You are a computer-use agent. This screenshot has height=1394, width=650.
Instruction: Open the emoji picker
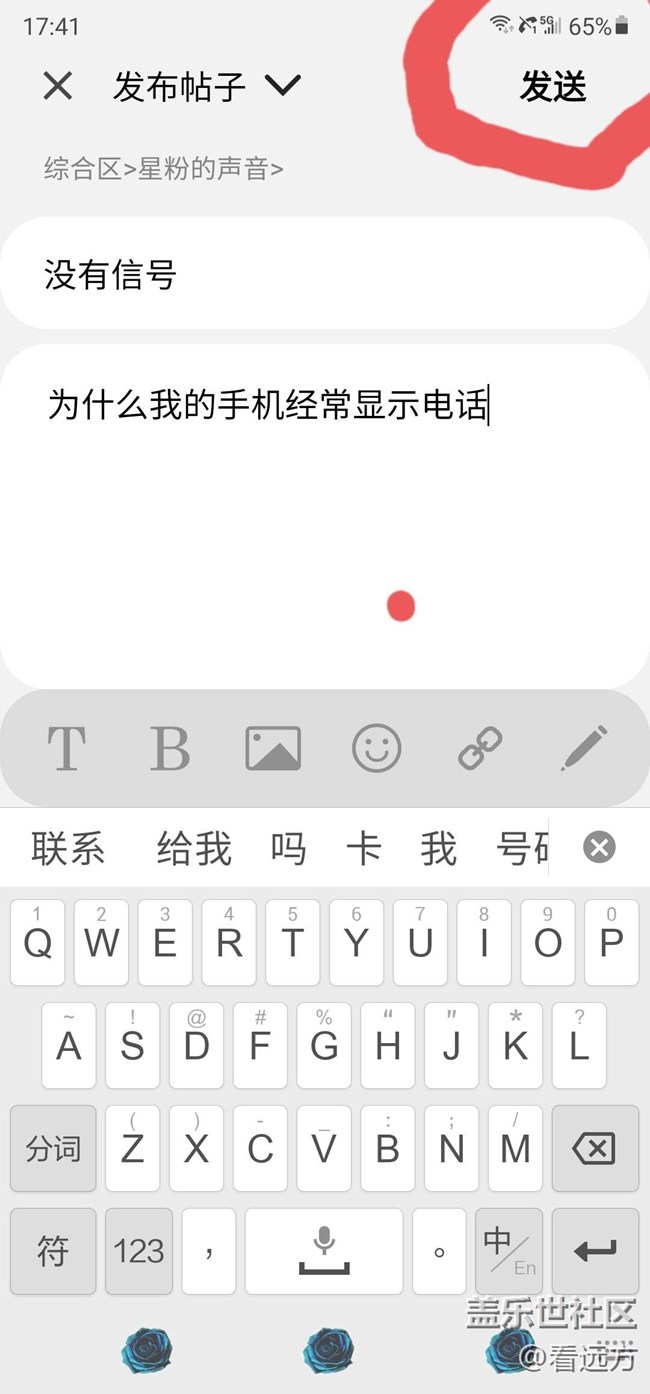377,748
